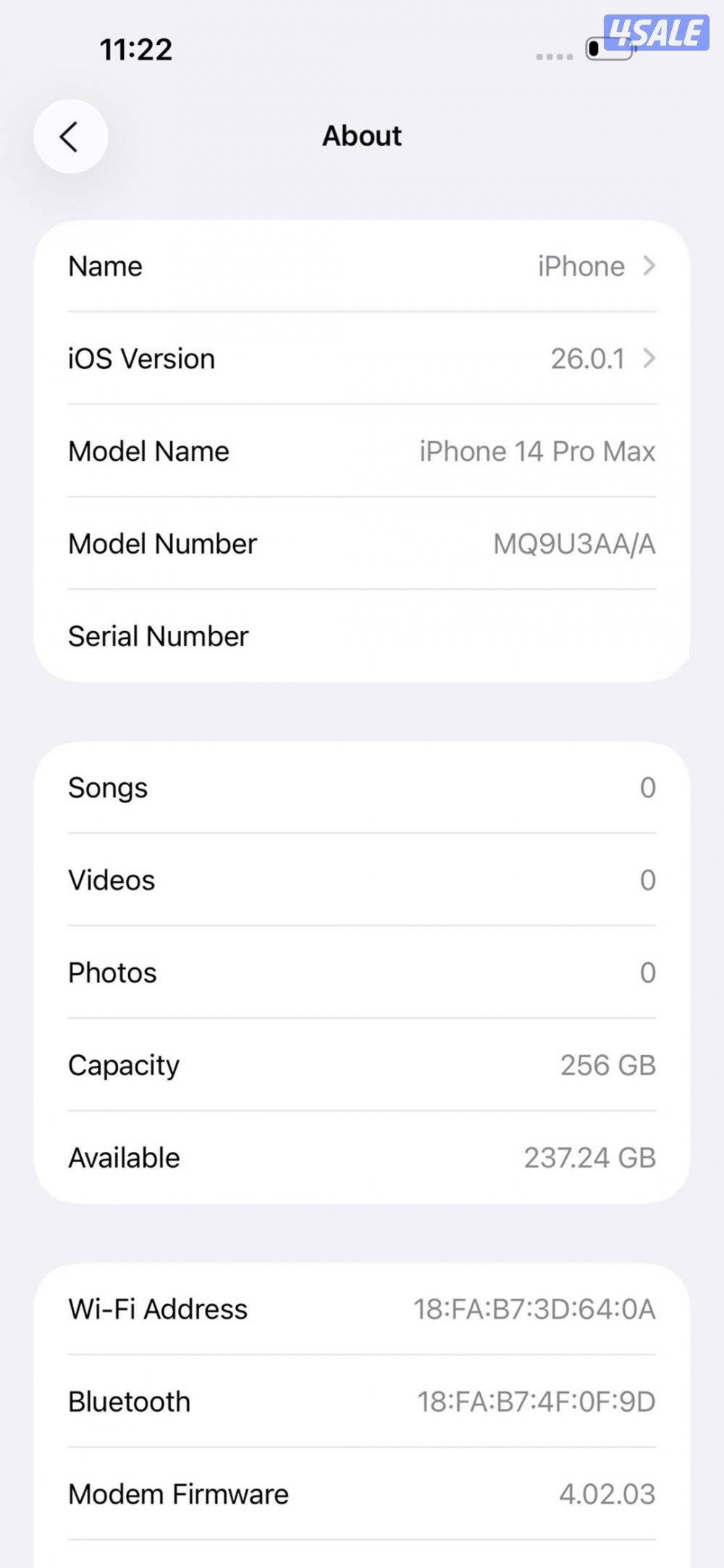Open the About screen title
The image size is (724, 1568).
click(x=362, y=136)
